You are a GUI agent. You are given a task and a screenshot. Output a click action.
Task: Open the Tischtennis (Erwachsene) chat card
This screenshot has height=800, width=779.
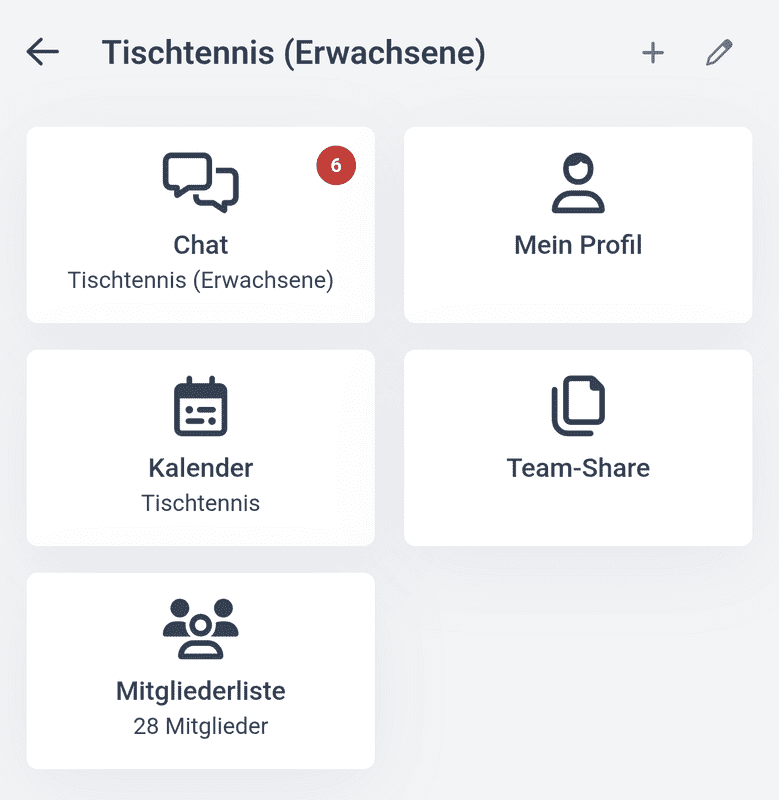(200, 225)
